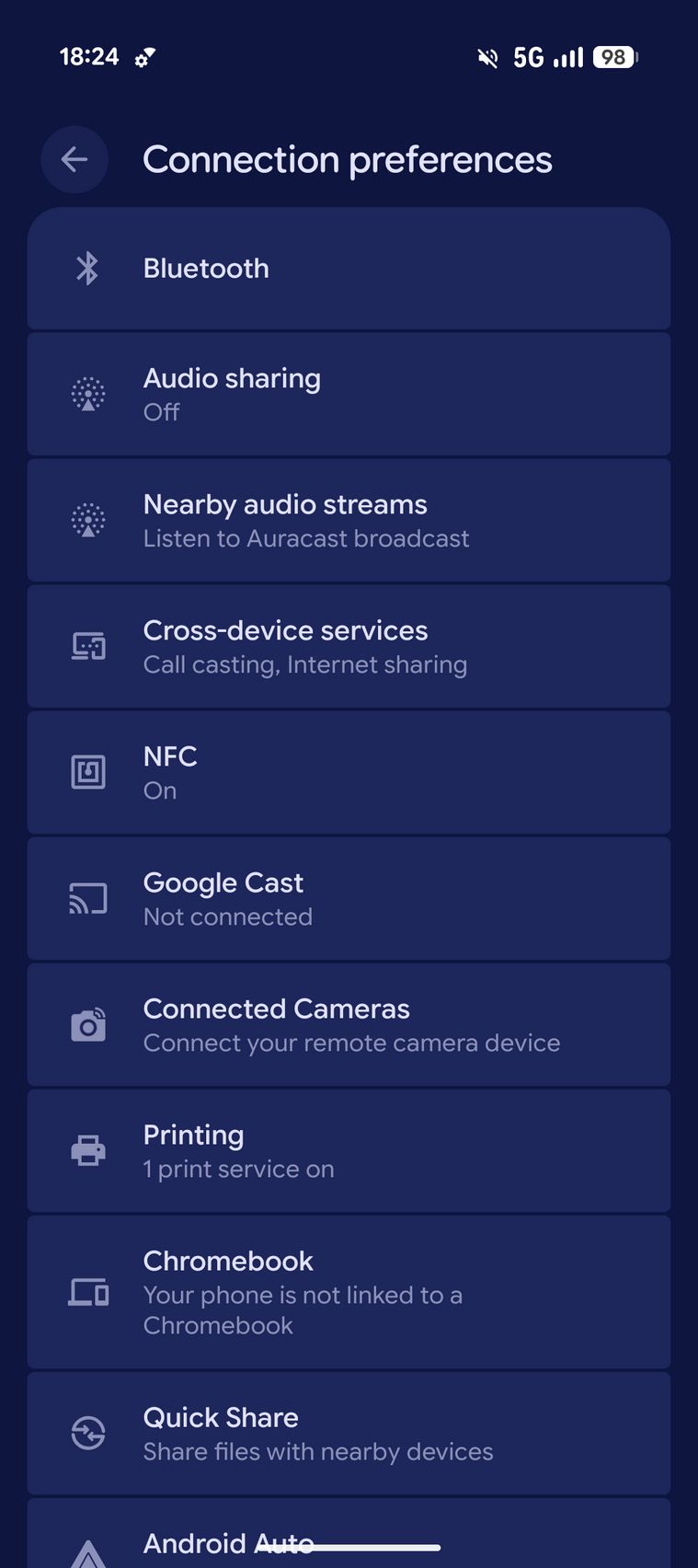Select Cross-device services
Image resolution: width=698 pixels, height=1568 pixels.
[x=349, y=646]
